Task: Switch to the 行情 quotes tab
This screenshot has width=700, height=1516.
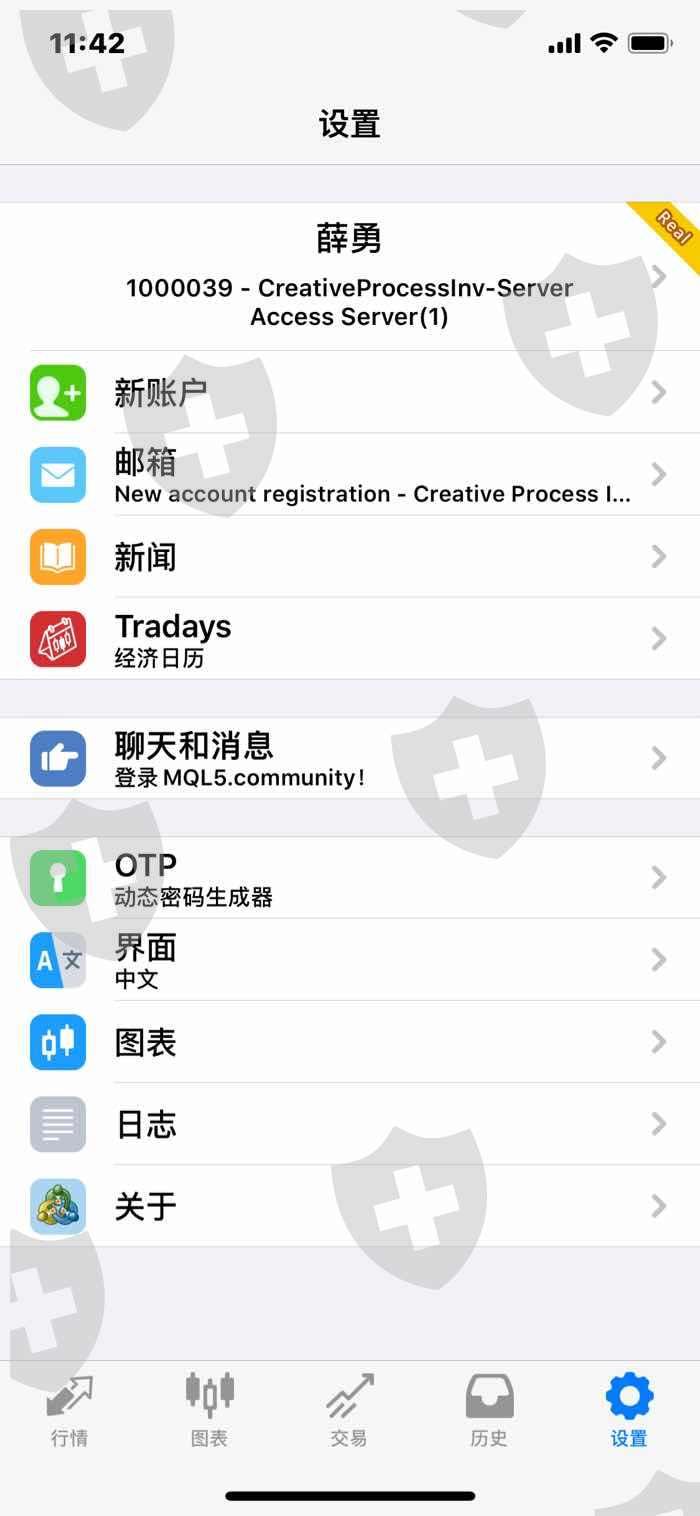Action: pyautogui.click(x=70, y=1410)
